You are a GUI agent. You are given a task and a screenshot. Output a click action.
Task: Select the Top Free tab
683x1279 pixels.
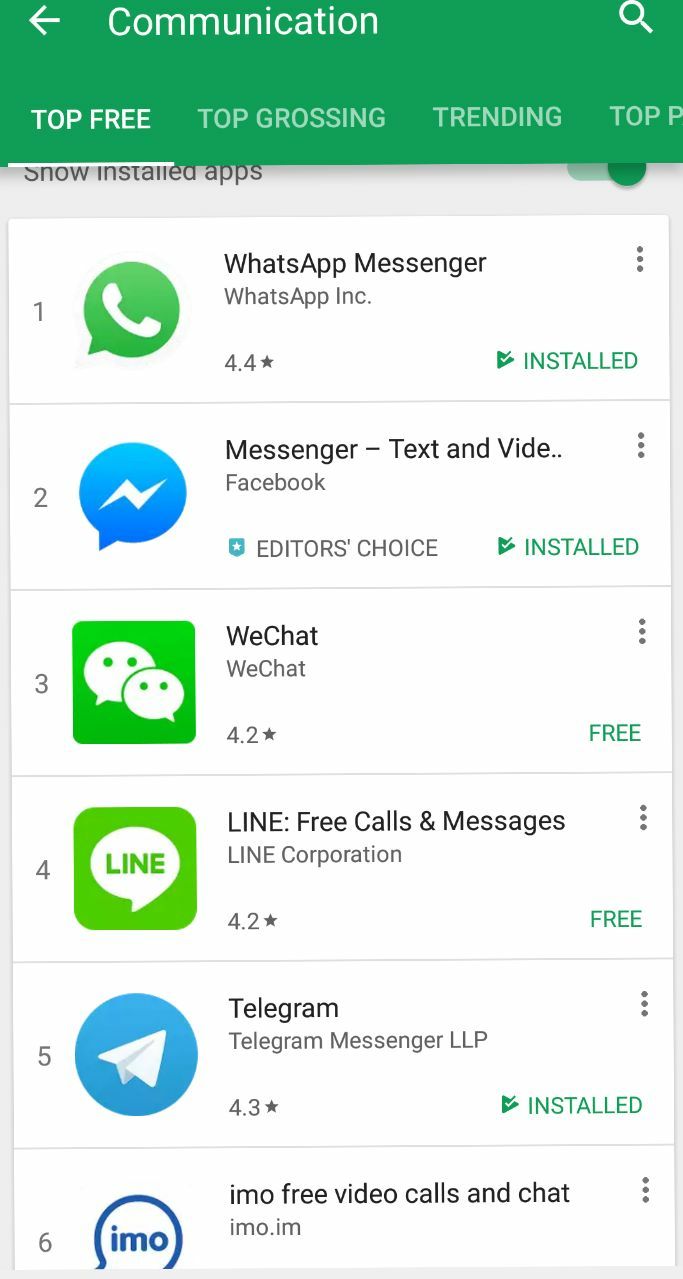[91, 119]
